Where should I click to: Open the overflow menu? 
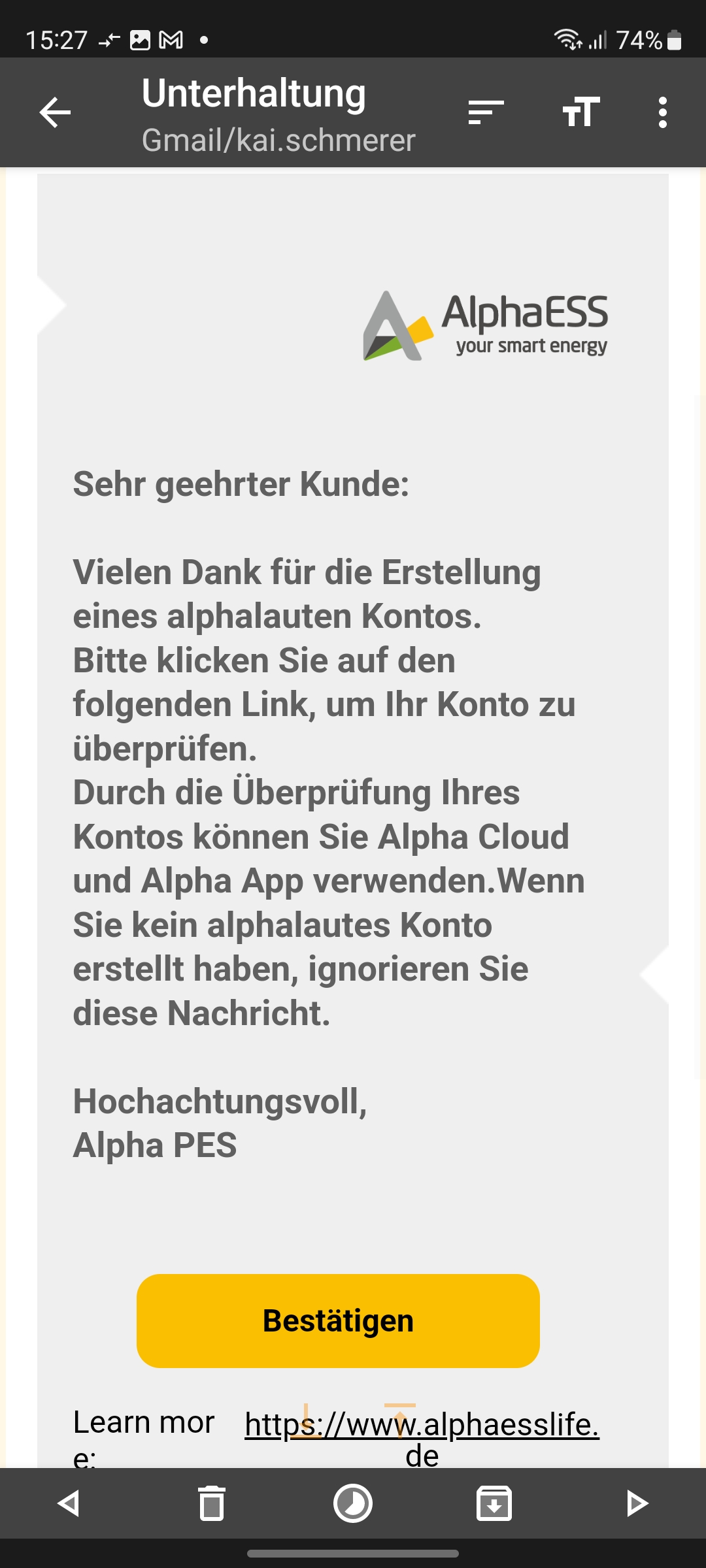coord(662,112)
